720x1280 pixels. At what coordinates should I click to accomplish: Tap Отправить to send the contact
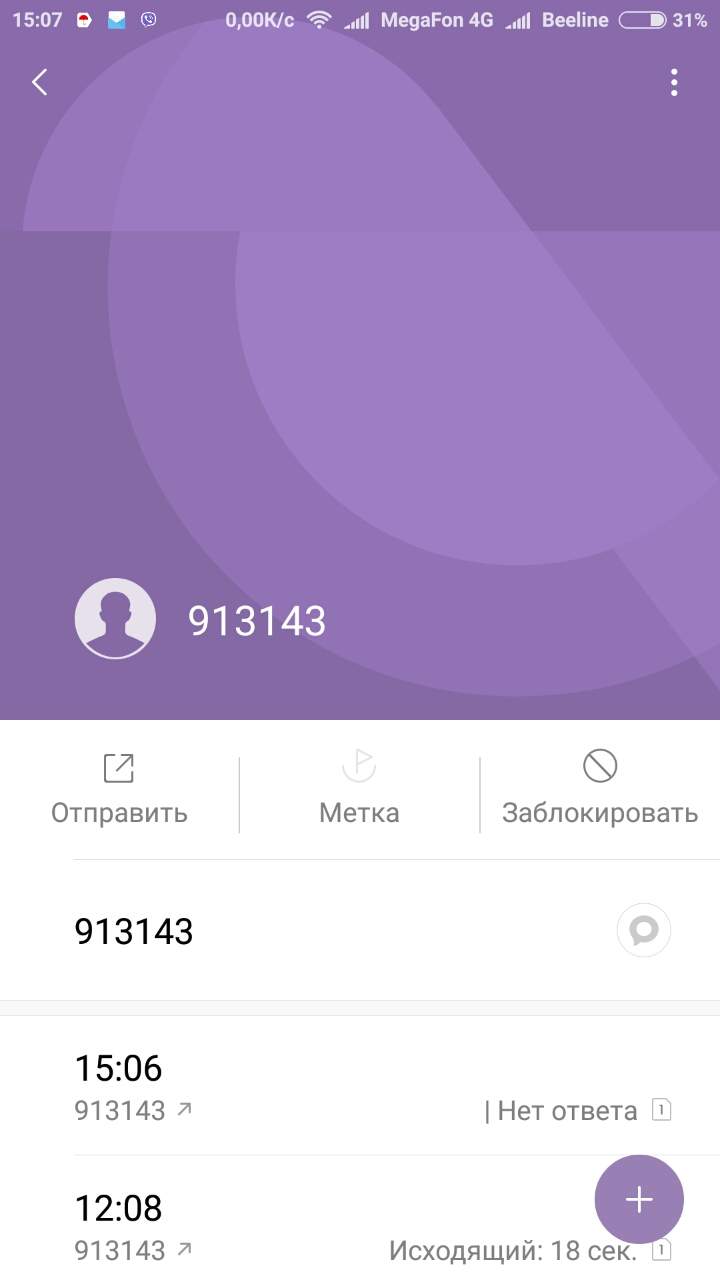[x=119, y=789]
